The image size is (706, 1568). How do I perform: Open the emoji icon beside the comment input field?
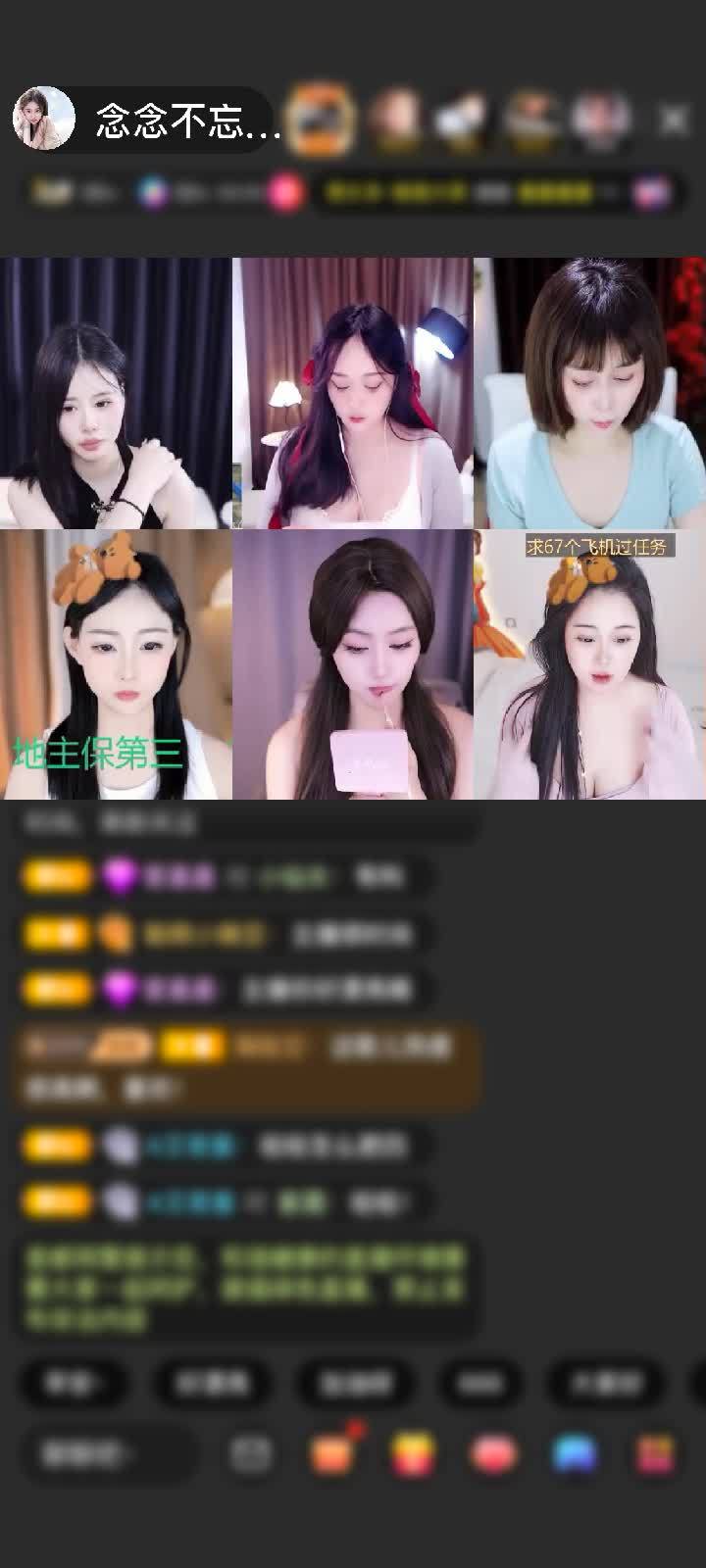(x=249, y=1453)
